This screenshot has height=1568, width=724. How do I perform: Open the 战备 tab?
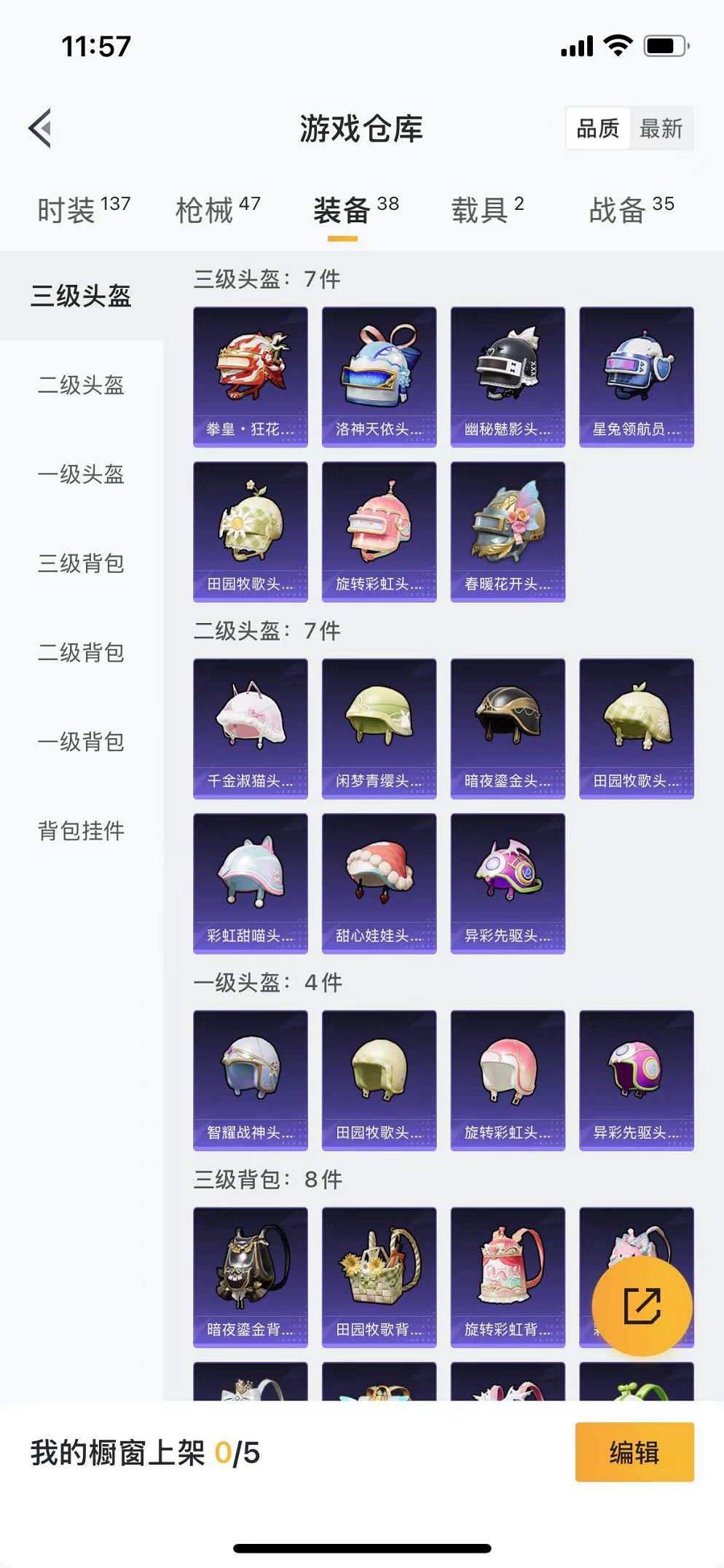tap(631, 210)
